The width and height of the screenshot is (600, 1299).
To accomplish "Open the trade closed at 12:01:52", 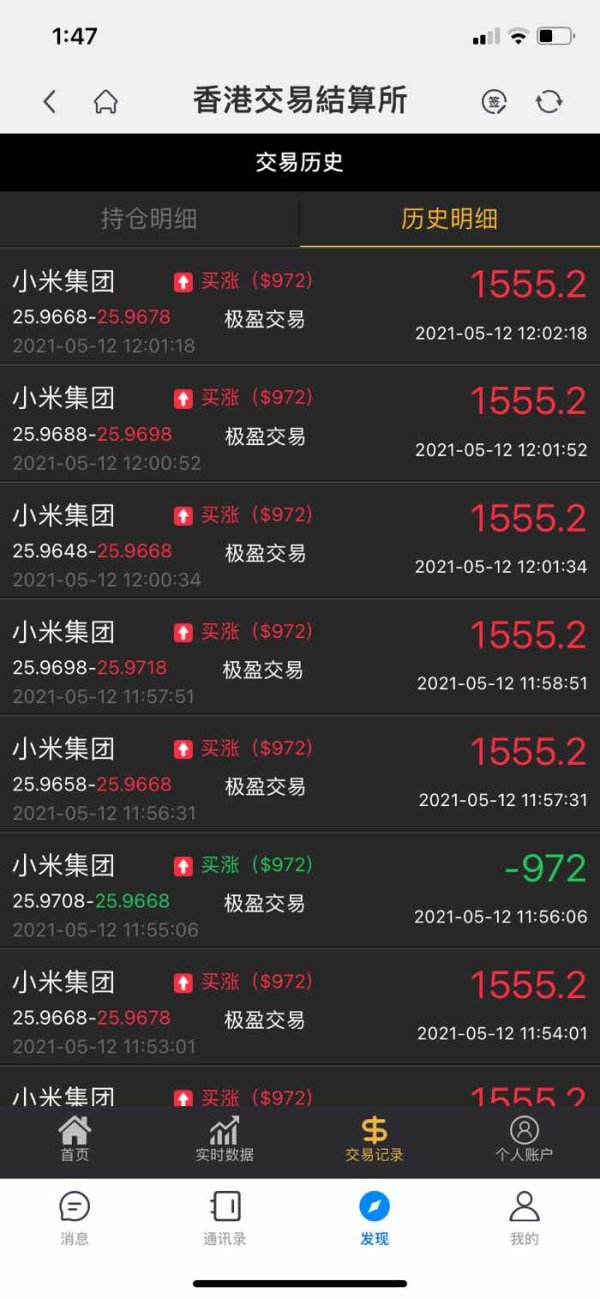I will click(x=300, y=423).
